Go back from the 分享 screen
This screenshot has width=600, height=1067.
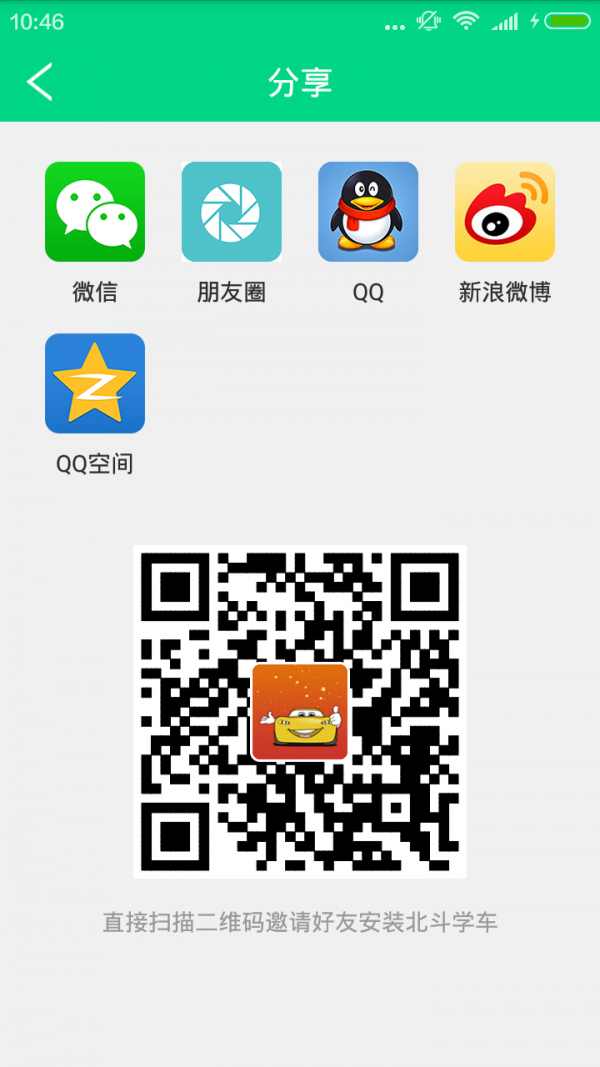tap(40, 82)
